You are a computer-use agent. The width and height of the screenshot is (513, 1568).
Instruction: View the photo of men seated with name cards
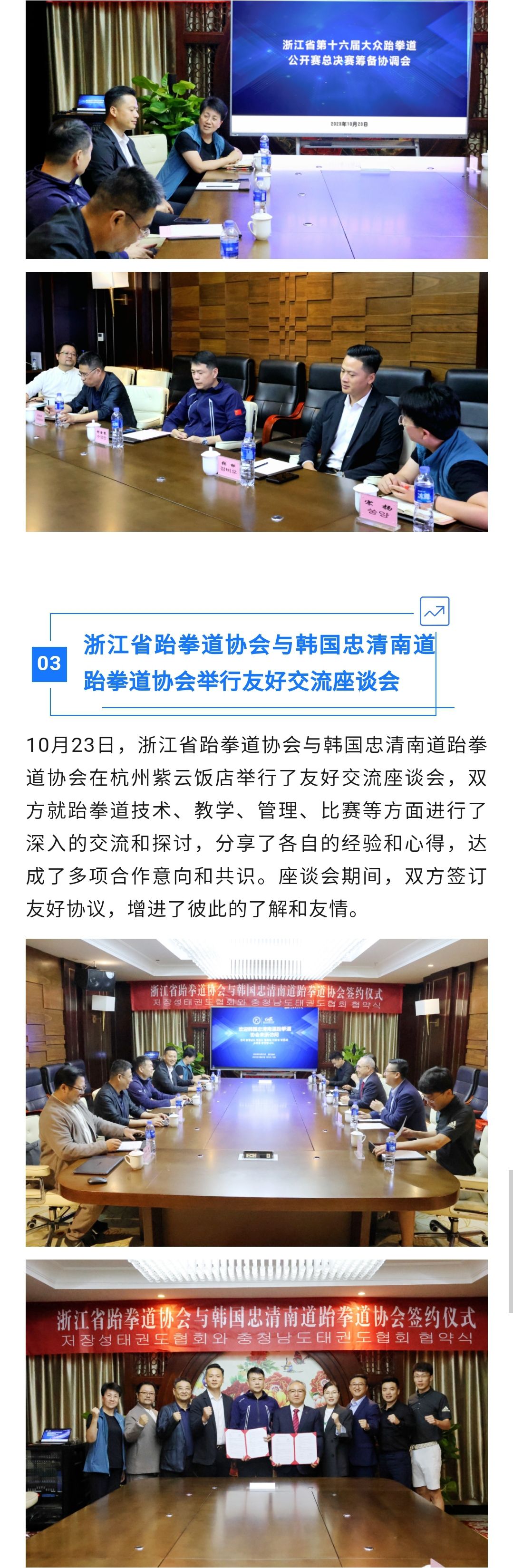tap(256, 402)
